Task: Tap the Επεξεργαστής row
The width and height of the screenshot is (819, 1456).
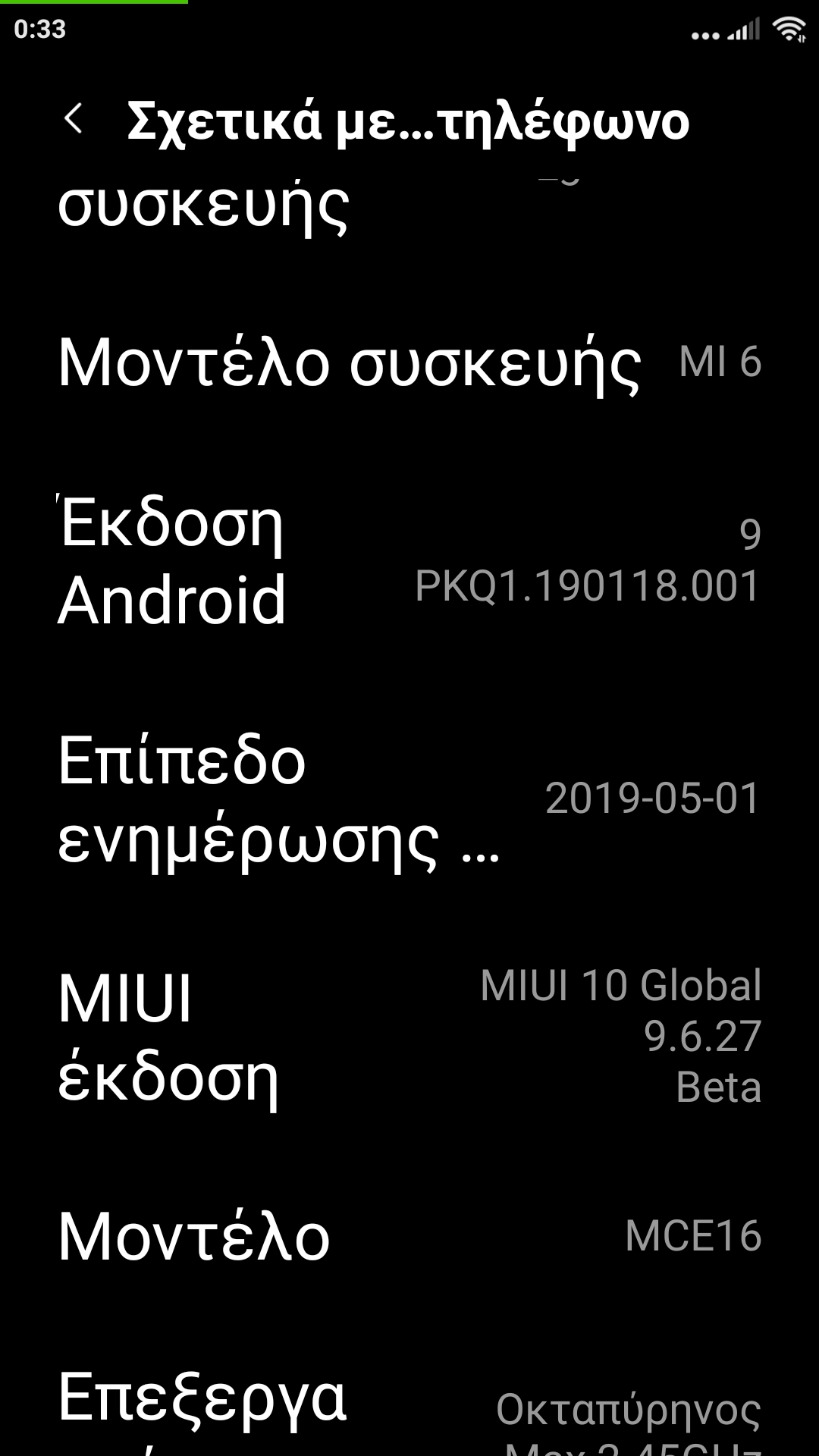Action: coord(409,1410)
